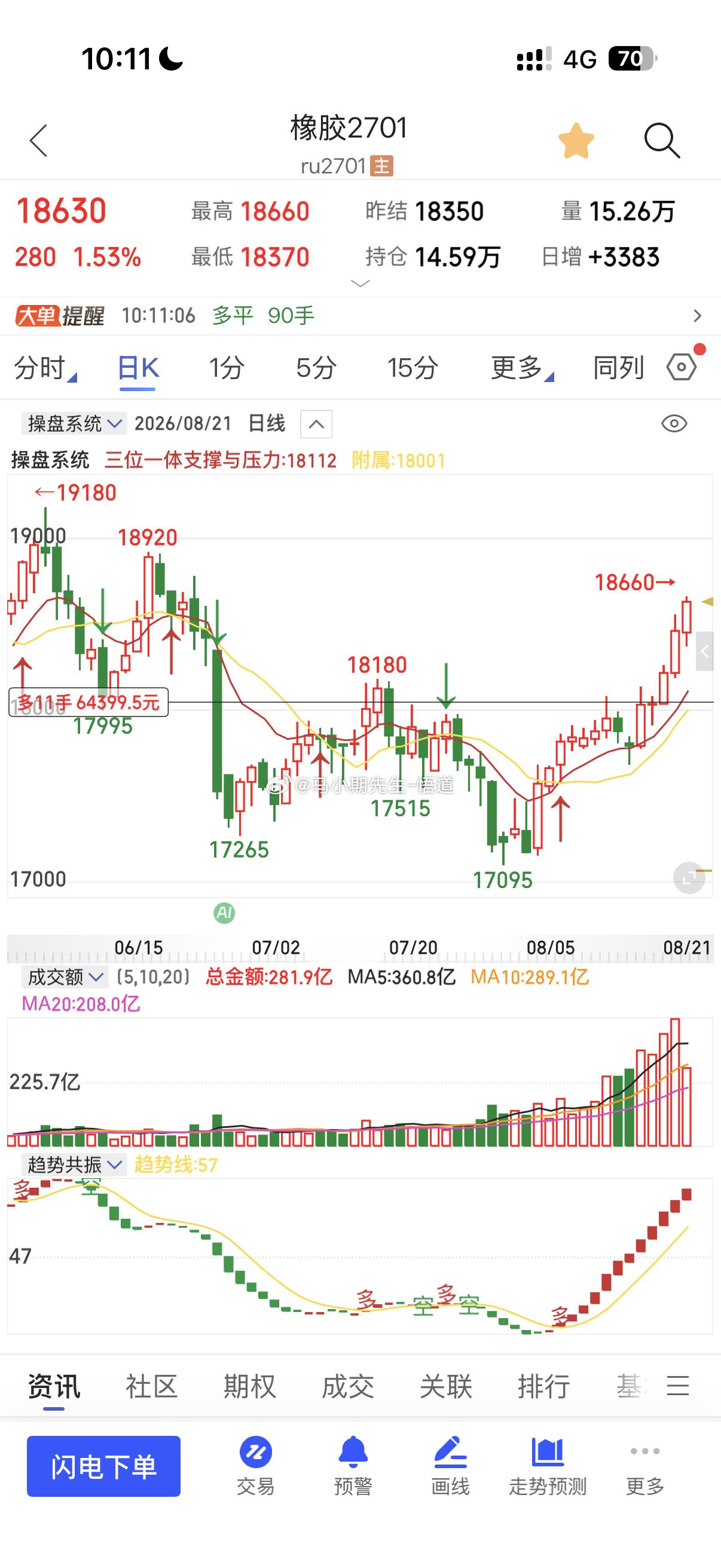
Task: Open the 趋势共振 indicator dropdown
Action: click(x=74, y=1164)
